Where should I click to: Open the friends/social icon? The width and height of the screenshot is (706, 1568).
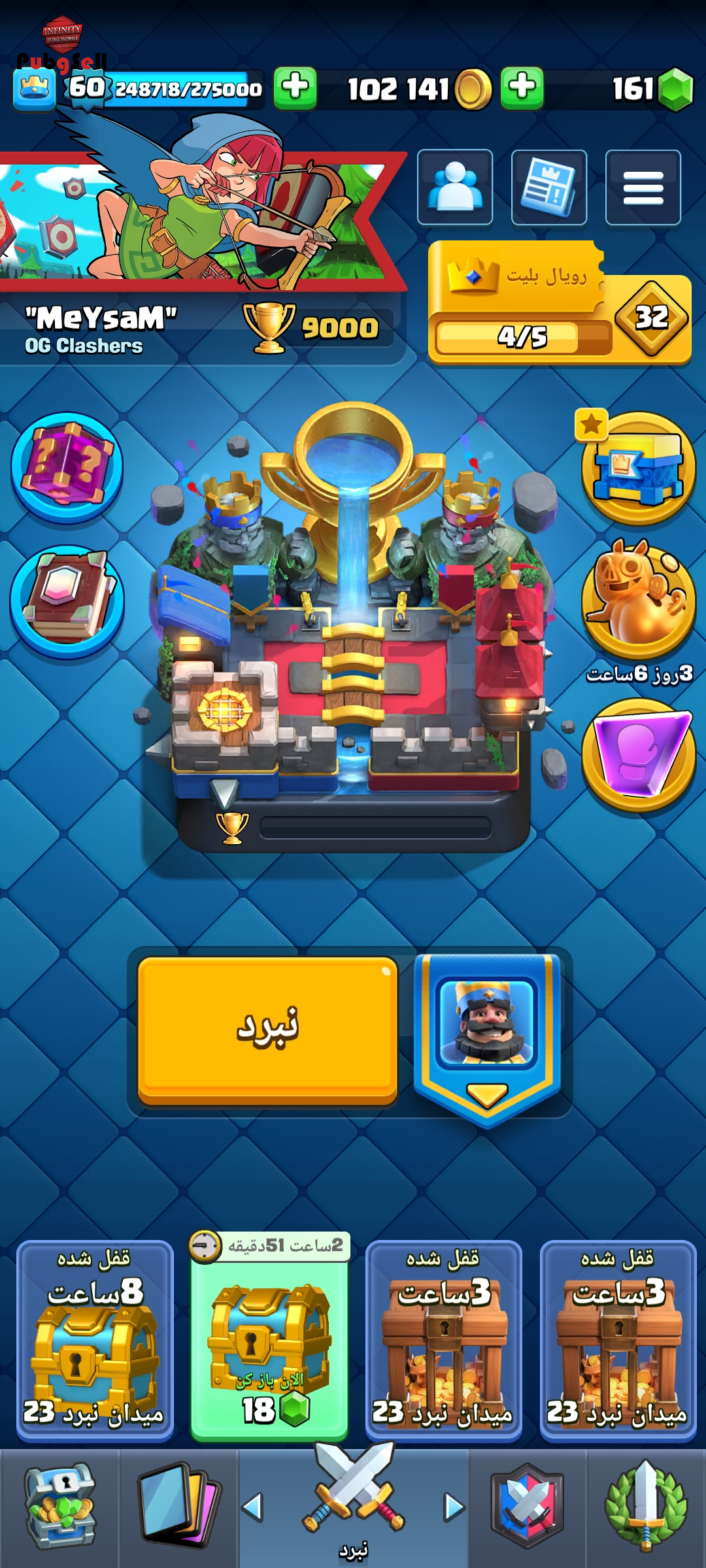click(455, 188)
